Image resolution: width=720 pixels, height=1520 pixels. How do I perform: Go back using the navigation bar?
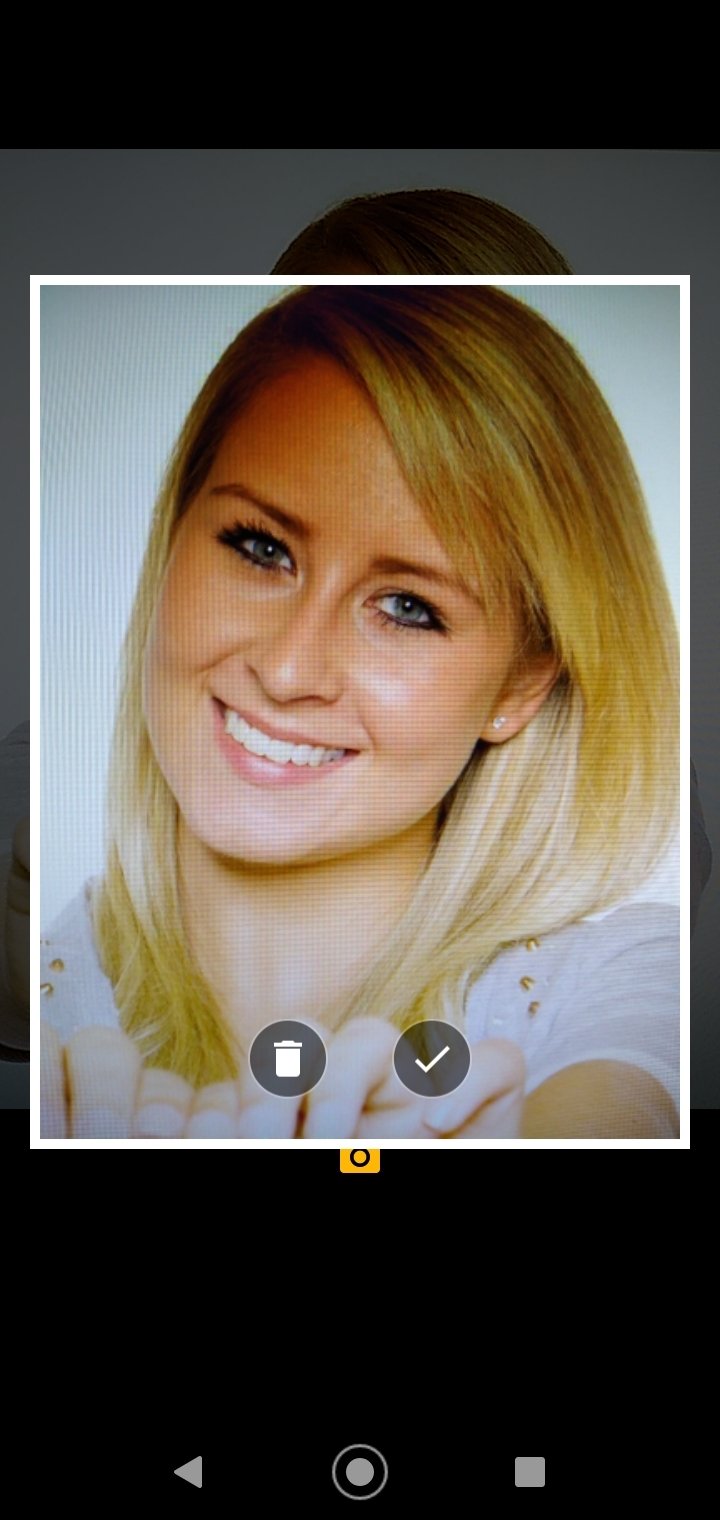pyautogui.click(x=188, y=1472)
